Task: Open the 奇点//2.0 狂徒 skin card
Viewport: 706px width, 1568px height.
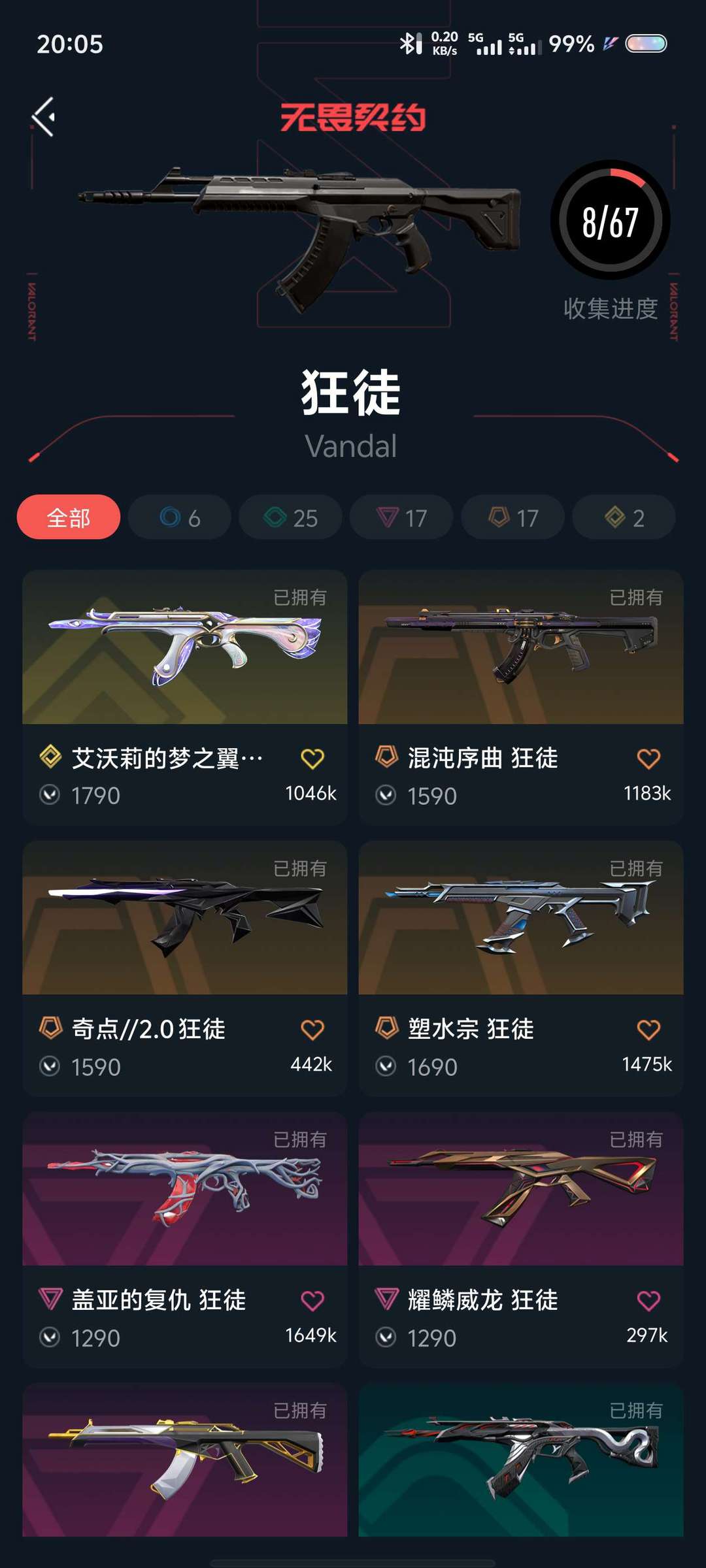Action: coord(185,968)
